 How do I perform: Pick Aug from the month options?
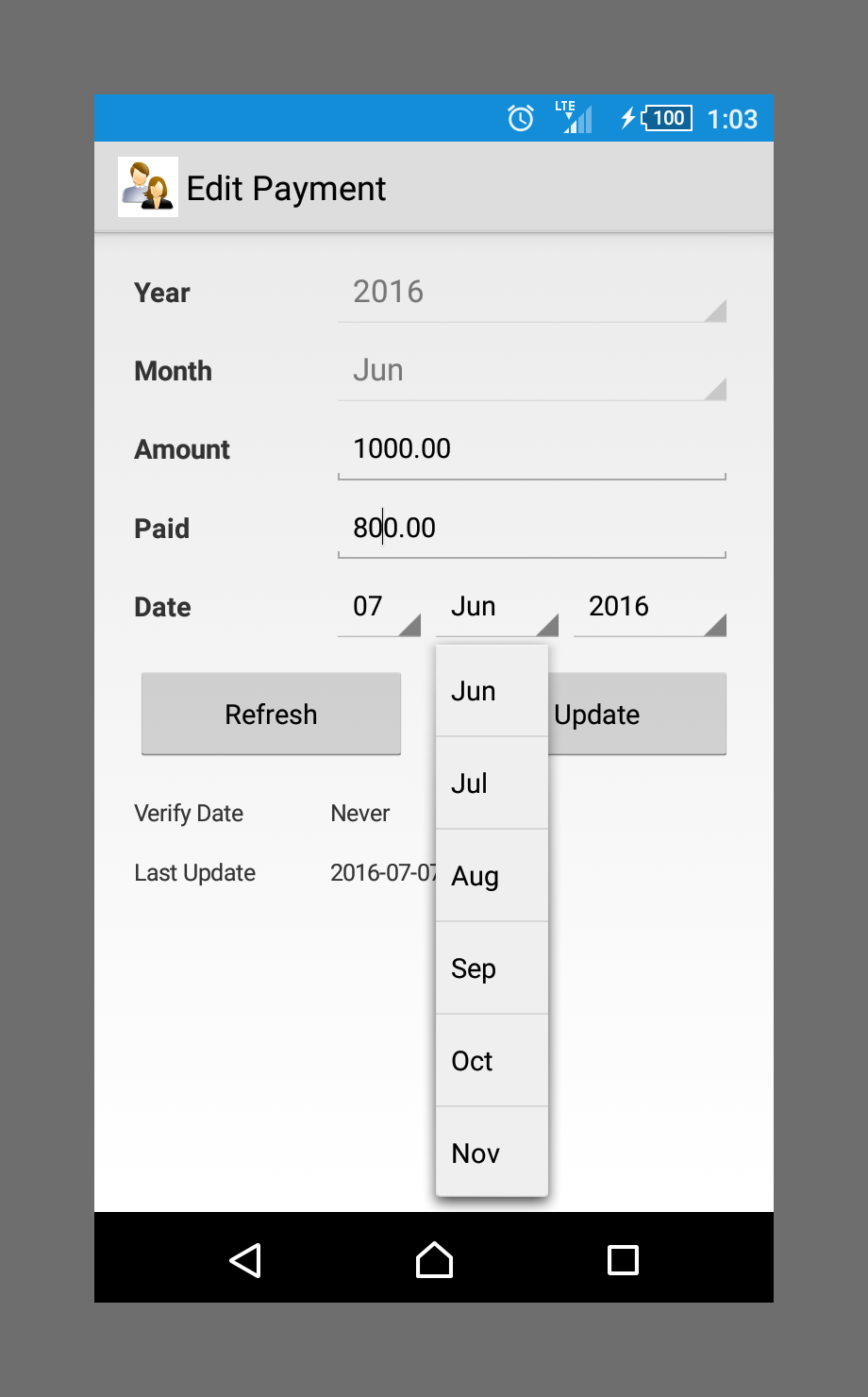(491, 876)
